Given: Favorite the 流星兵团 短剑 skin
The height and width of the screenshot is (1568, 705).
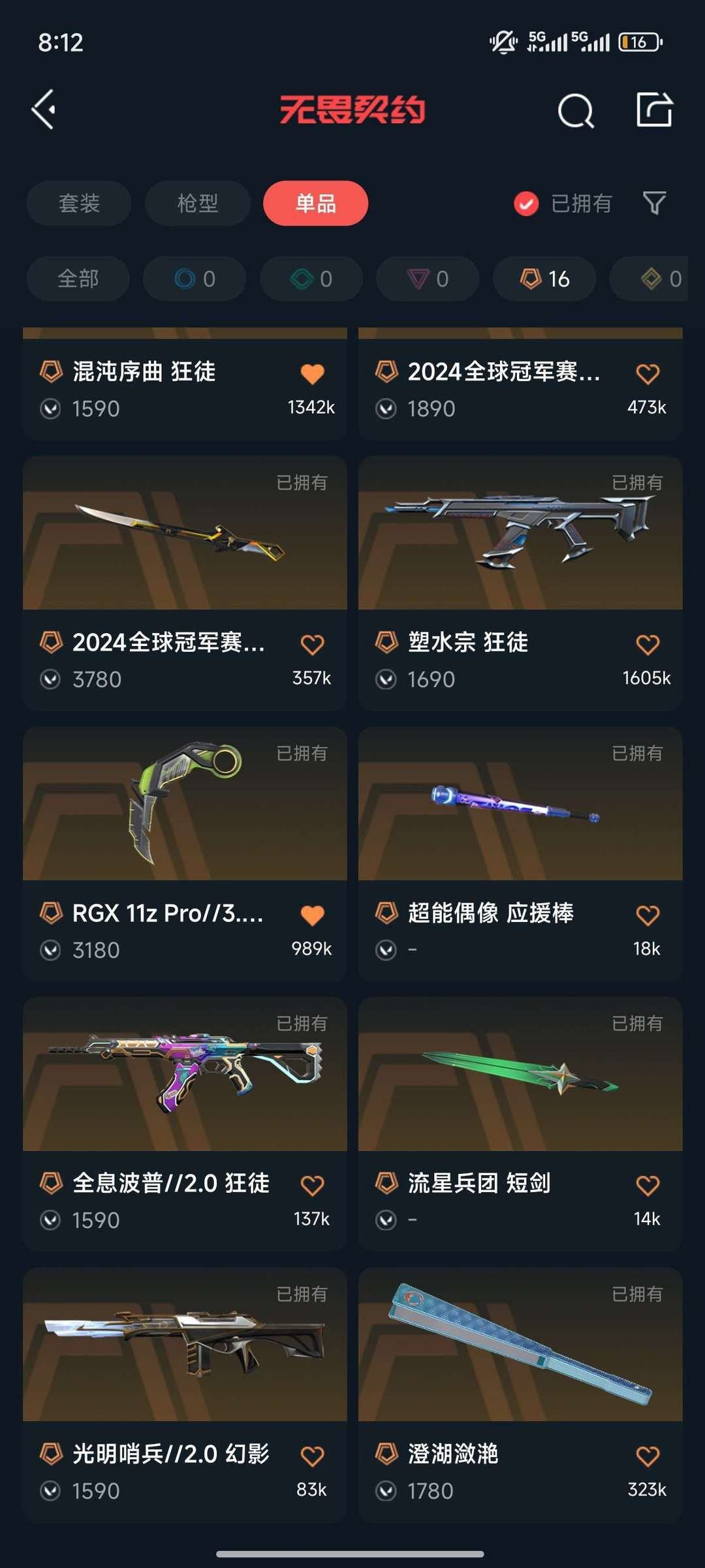Looking at the screenshot, I should point(648,1185).
